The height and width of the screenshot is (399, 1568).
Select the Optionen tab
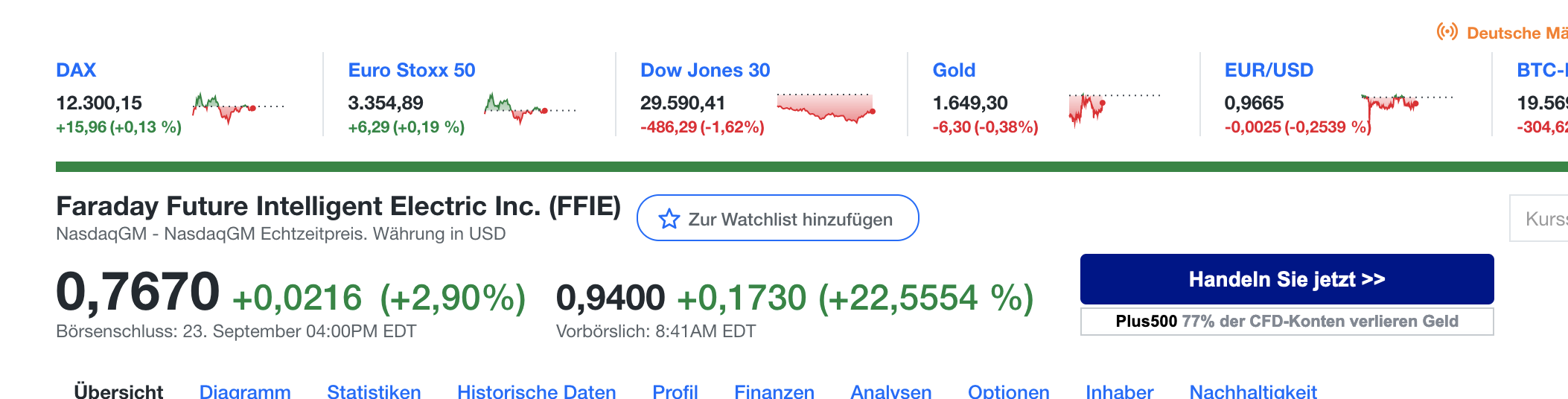click(x=1008, y=391)
